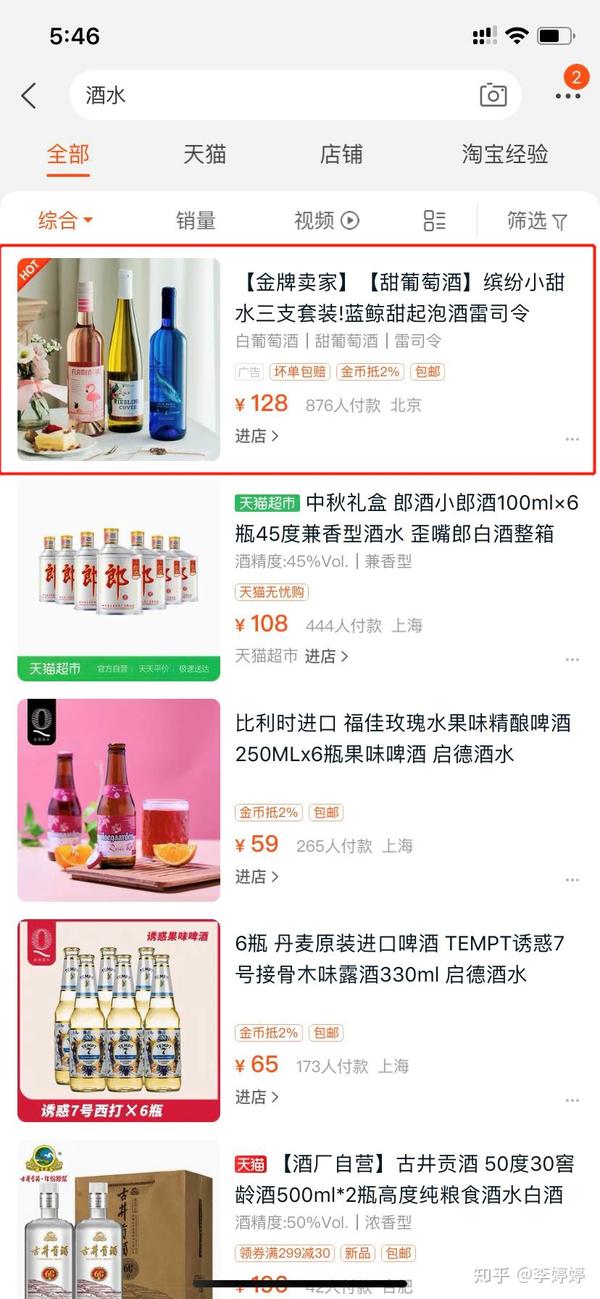
Task: Open camera image search
Action: point(493,95)
